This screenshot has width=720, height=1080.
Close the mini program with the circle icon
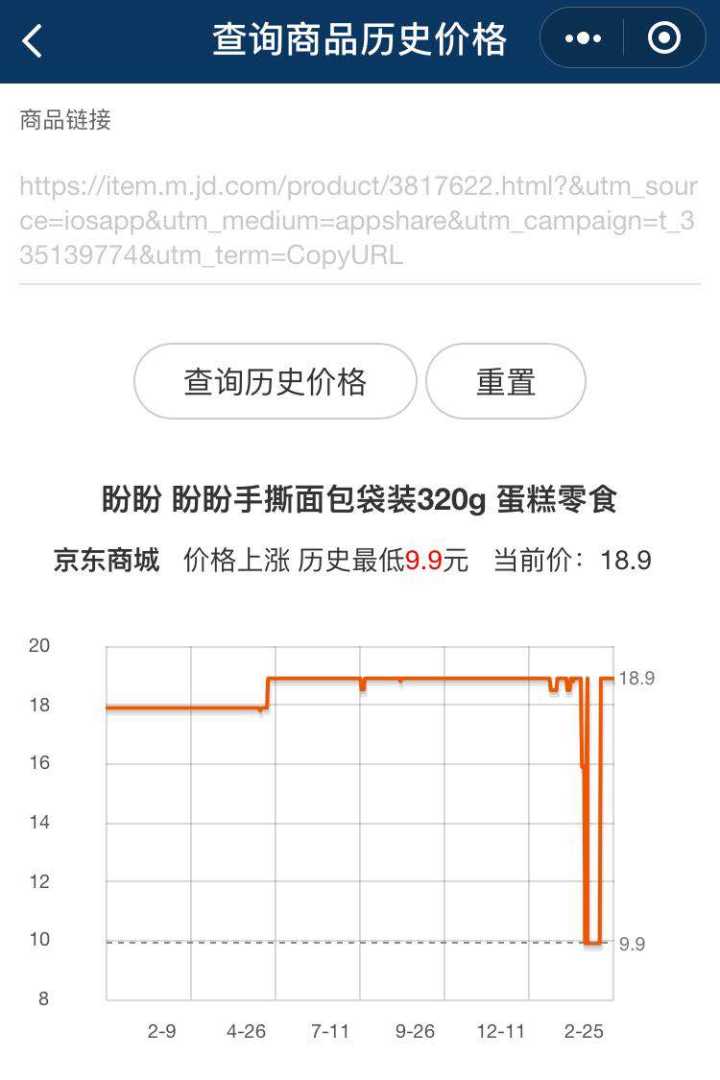coord(664,39)
